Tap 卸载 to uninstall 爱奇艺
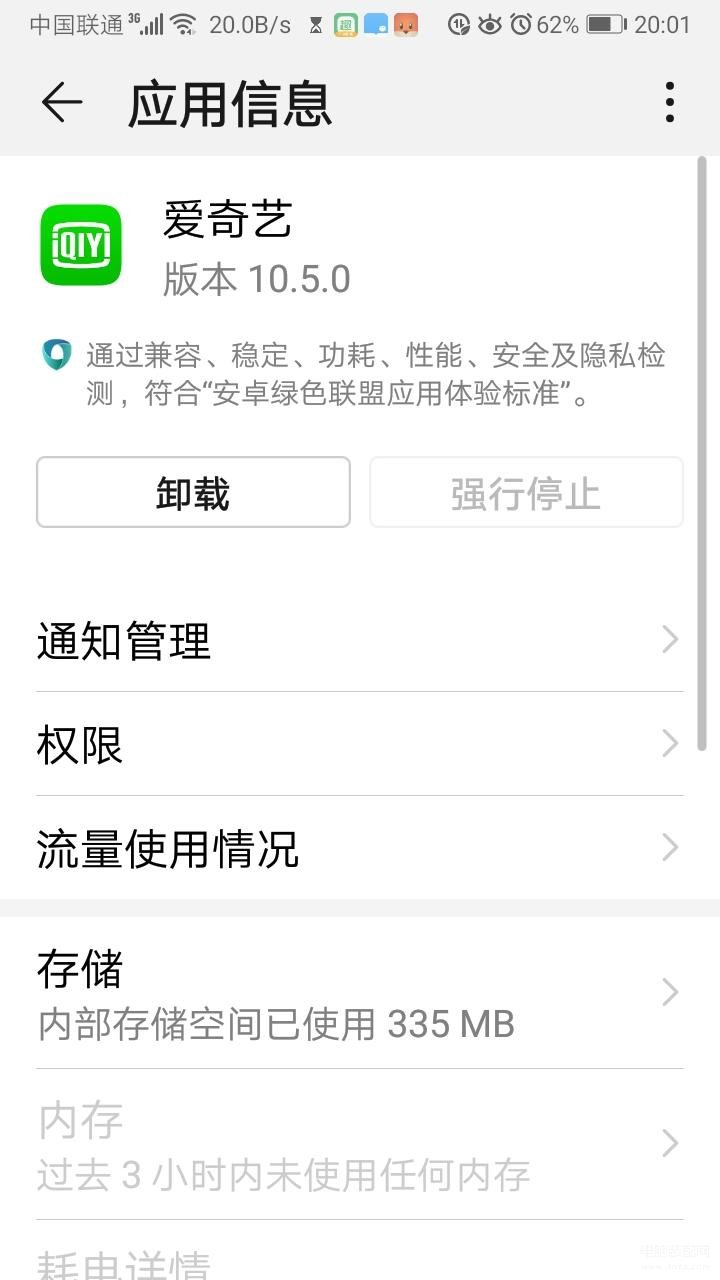 coord(193,493)
